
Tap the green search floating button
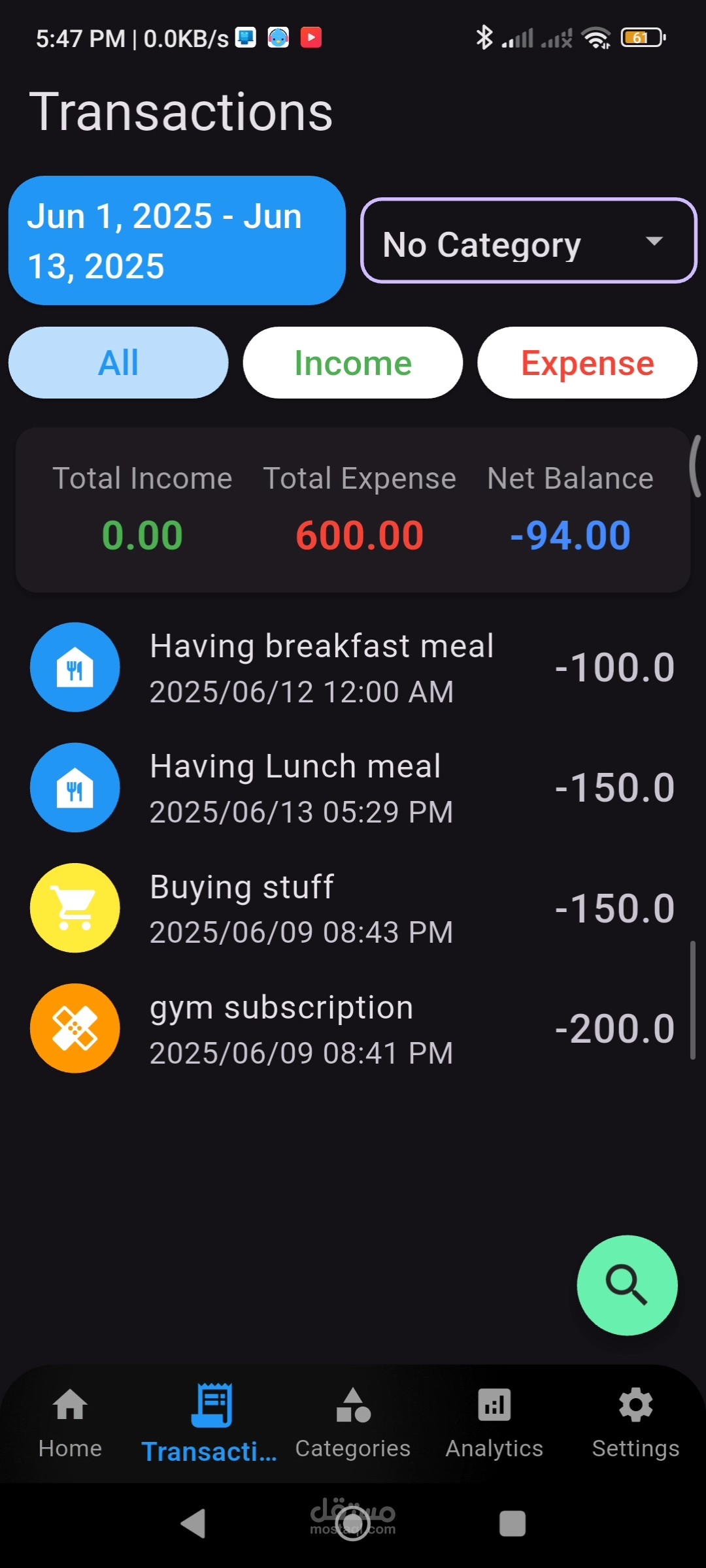[x=627, y=1285]
